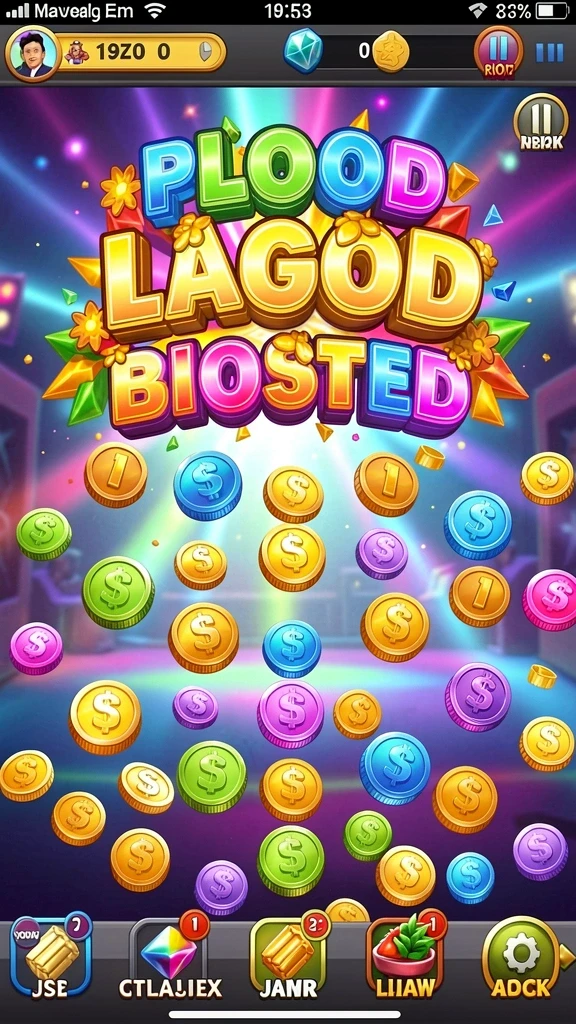
Task: Open the CTLALIEX gem tab
Action: click(170, 961)
